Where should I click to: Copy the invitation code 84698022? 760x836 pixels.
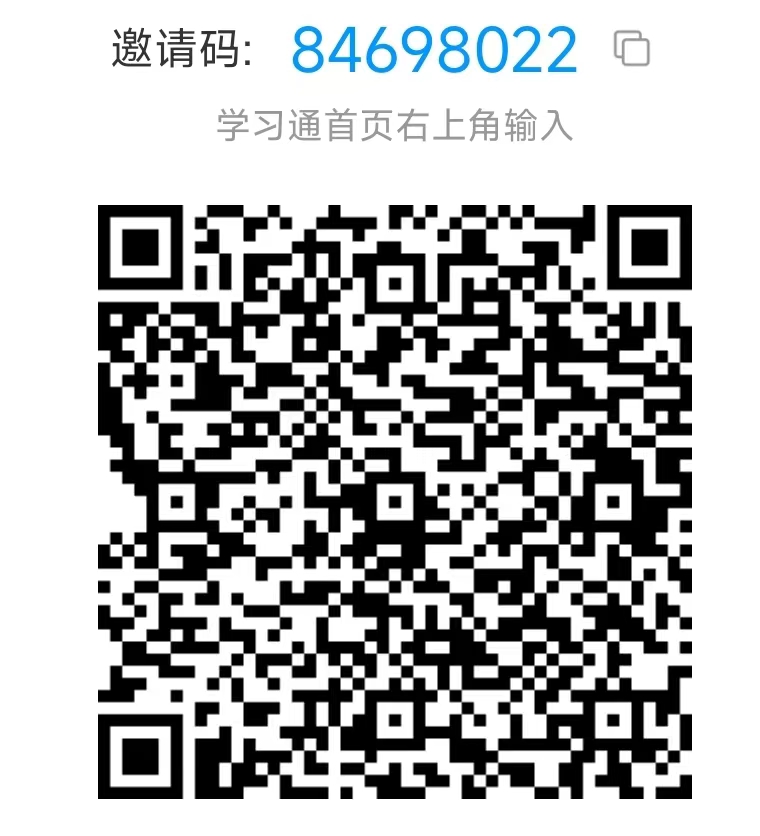point(631,49)
